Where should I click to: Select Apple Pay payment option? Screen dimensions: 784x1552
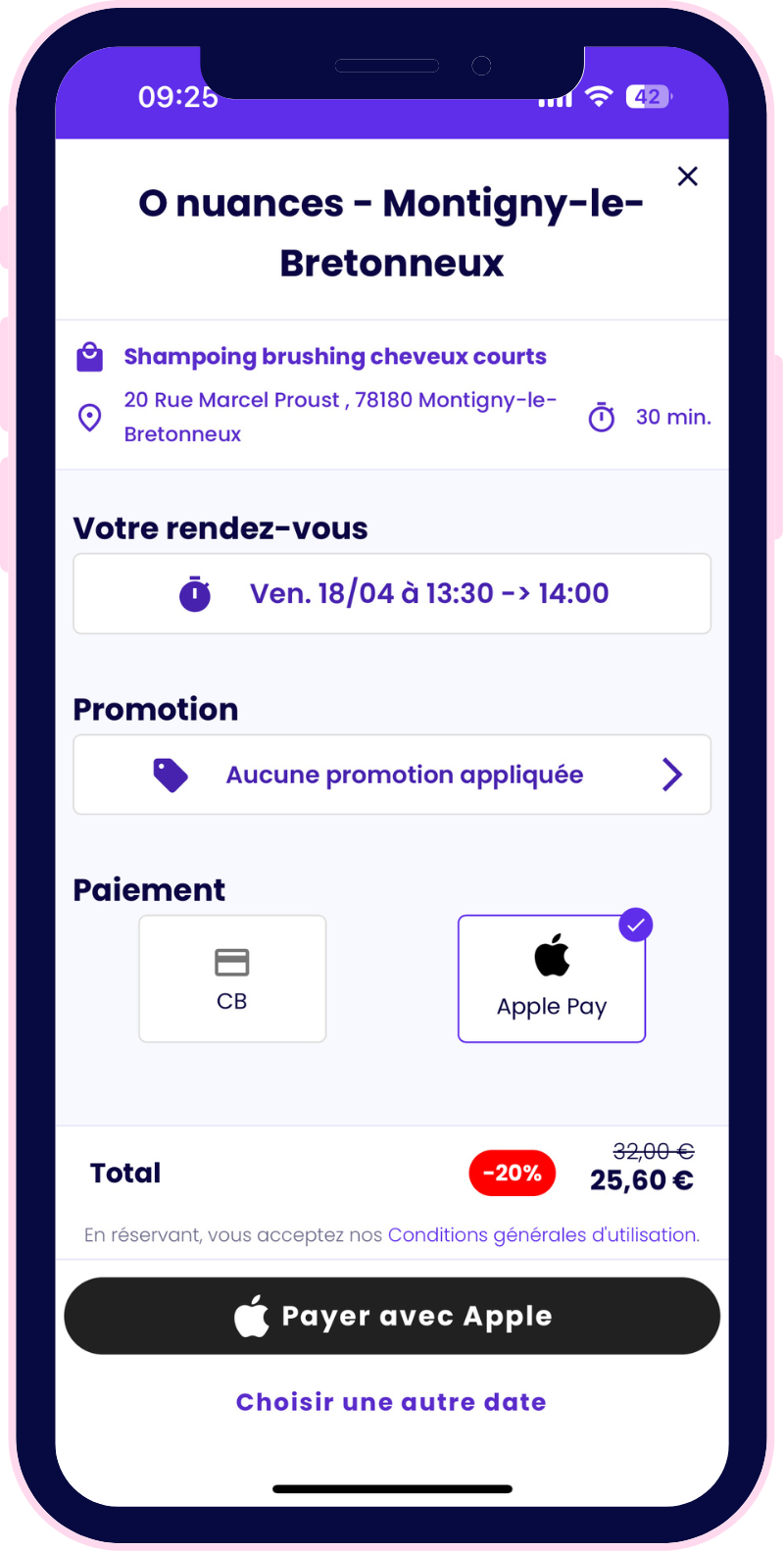coord(552,978)
